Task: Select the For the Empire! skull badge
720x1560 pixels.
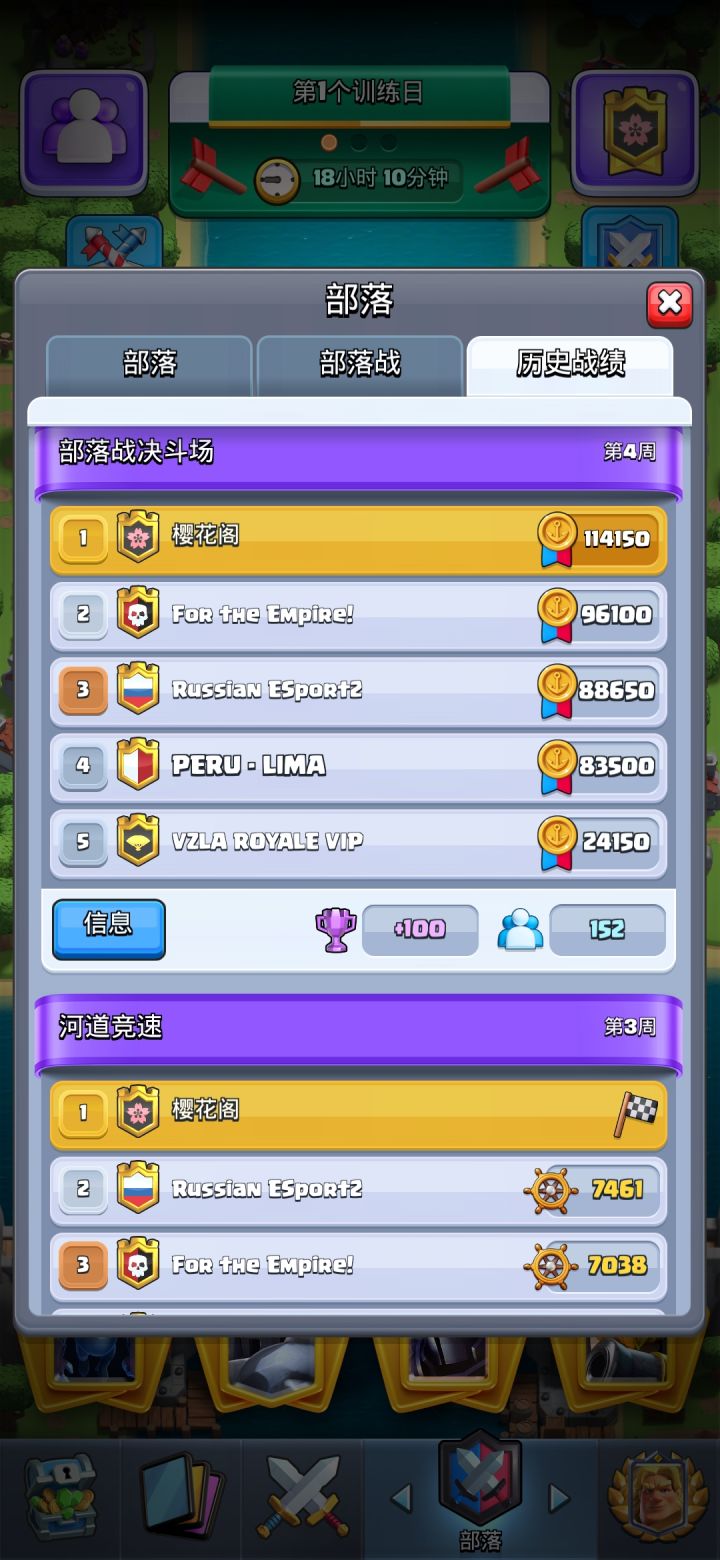Action: (138, 613)
